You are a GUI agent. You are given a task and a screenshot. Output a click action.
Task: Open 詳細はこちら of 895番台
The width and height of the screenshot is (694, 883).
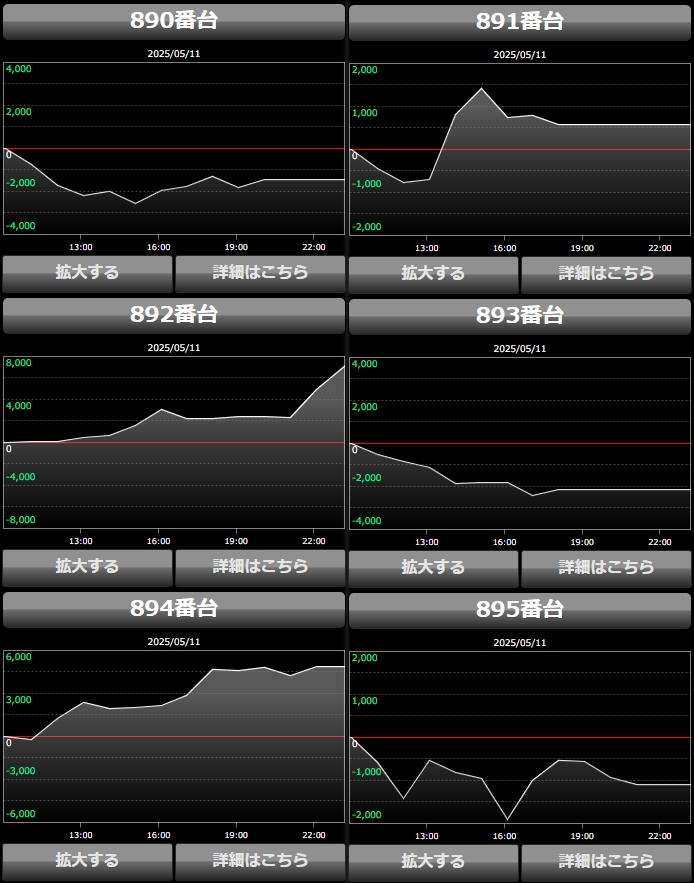coord(606,861)
